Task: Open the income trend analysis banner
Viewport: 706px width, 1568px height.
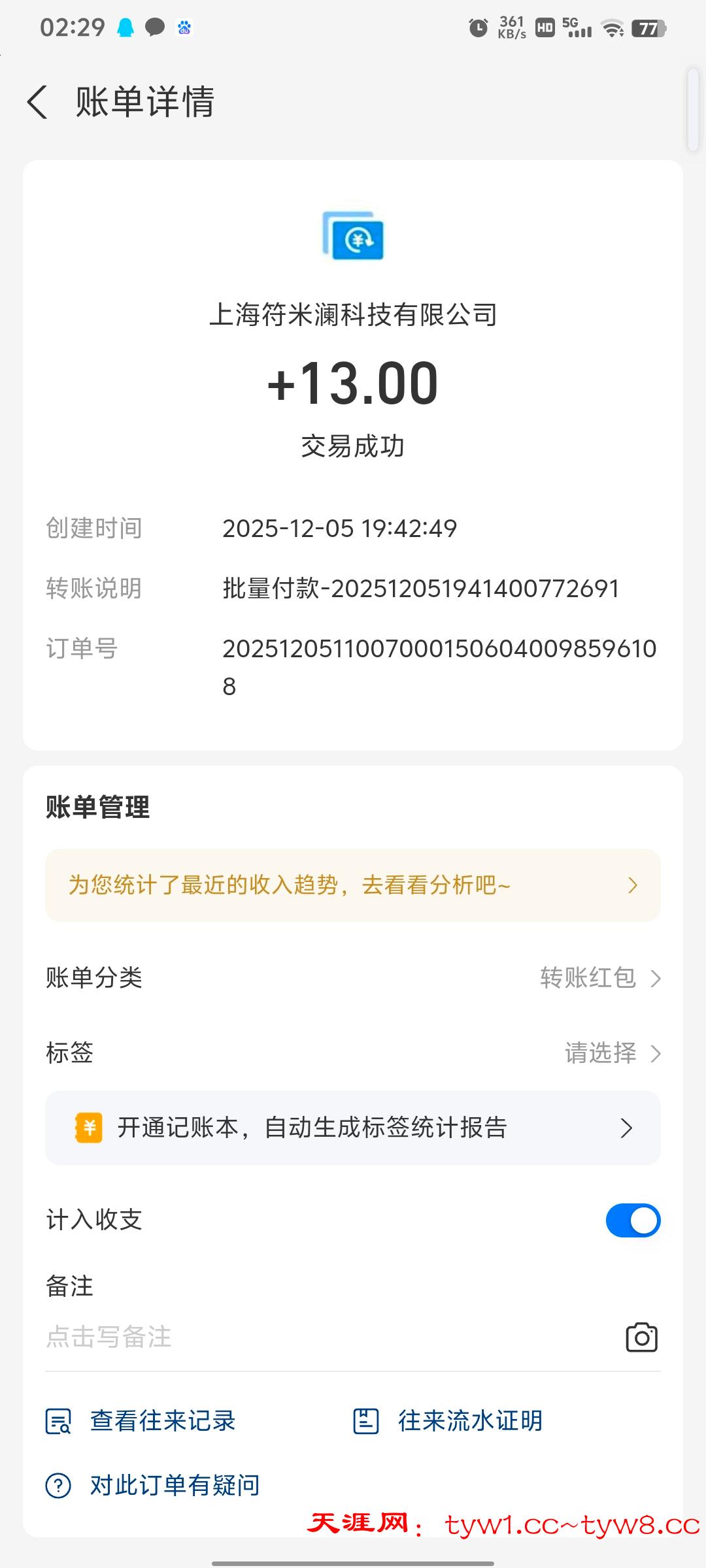Action: (x=353, y=885)
